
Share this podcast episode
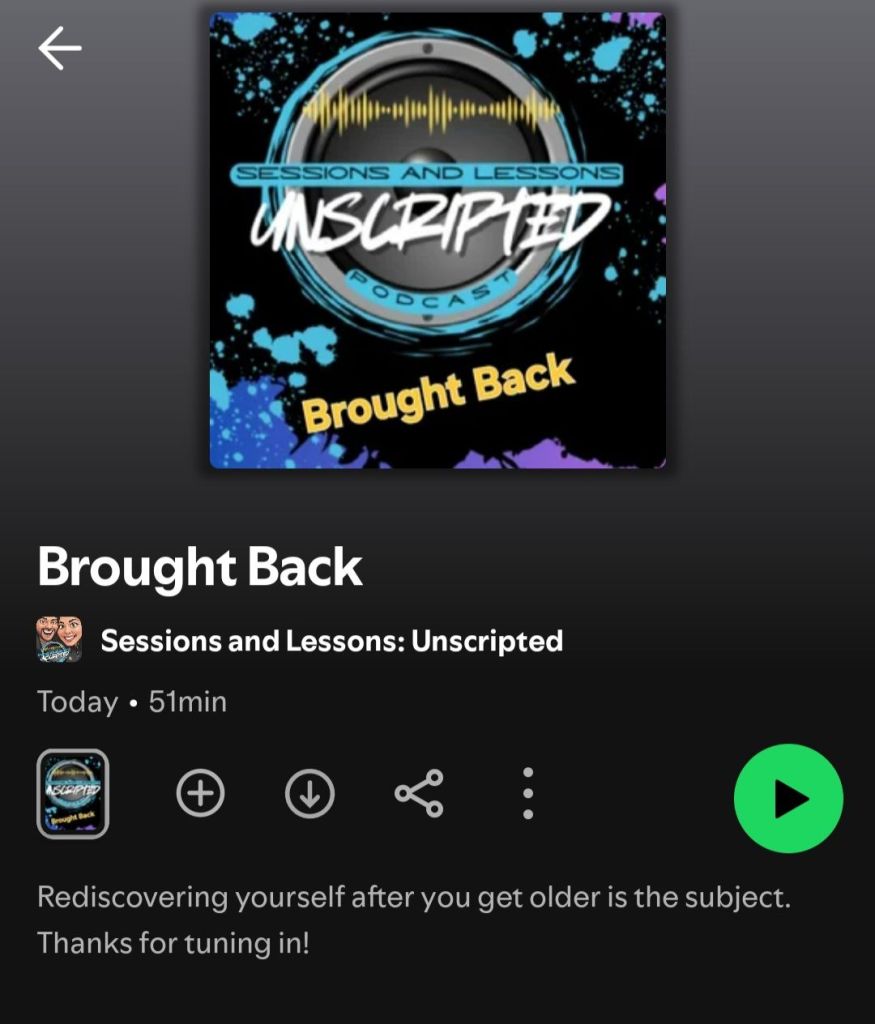419,794
